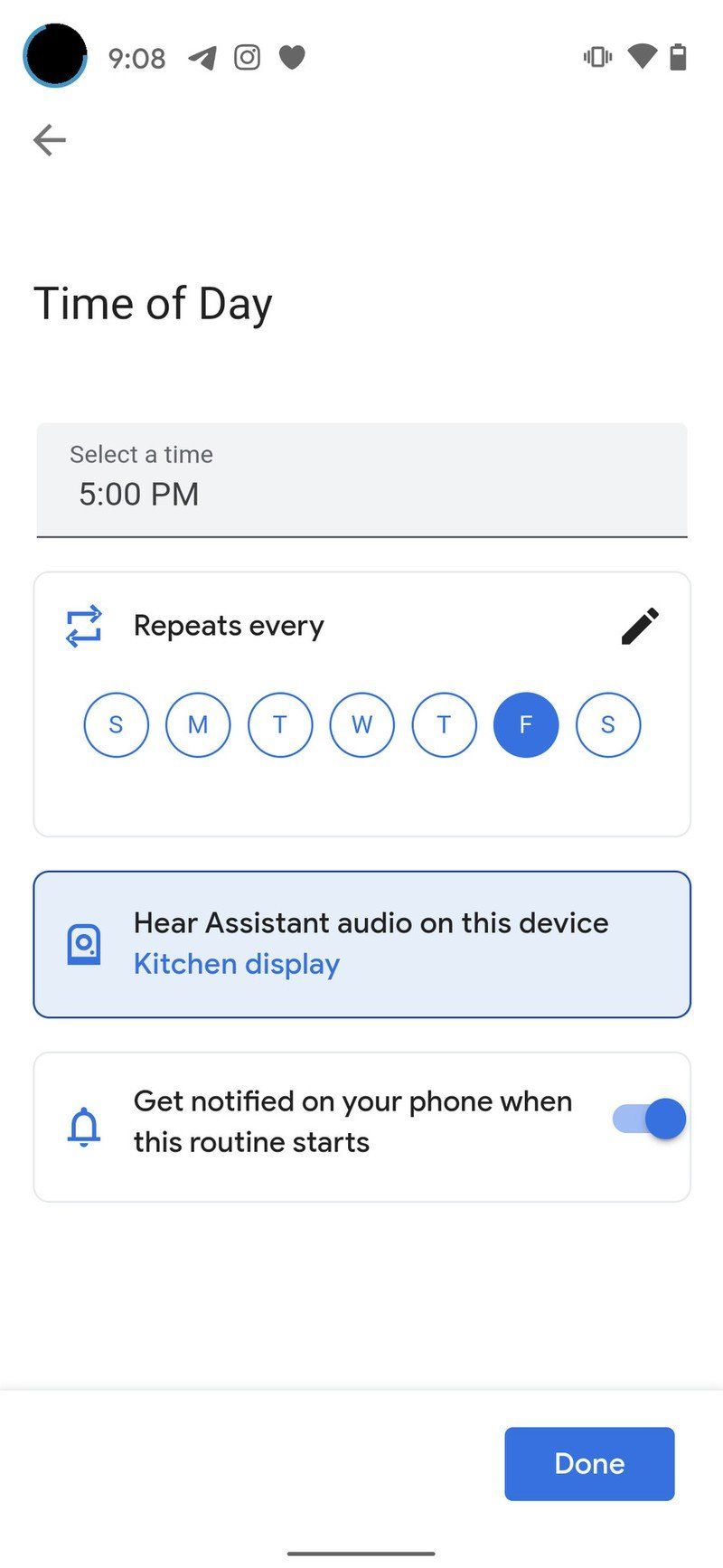Enable Saturday in the repeat days
This screenshot has height=1568, width=723.
(x=607, y=724)
